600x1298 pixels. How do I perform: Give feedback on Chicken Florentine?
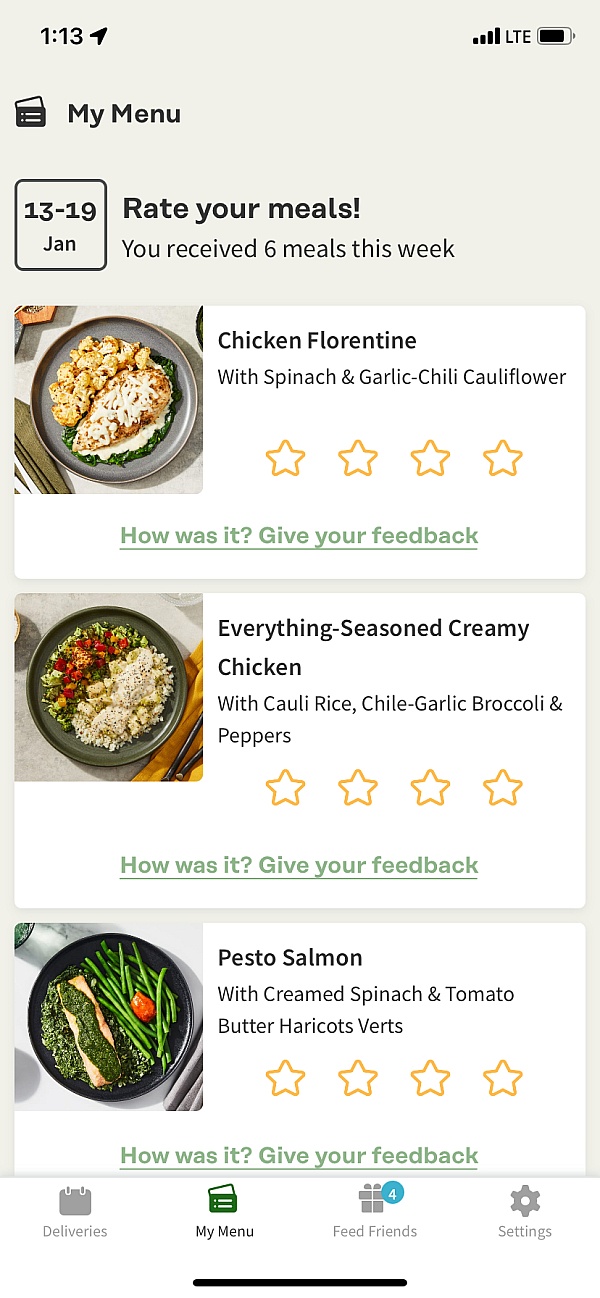299,536
